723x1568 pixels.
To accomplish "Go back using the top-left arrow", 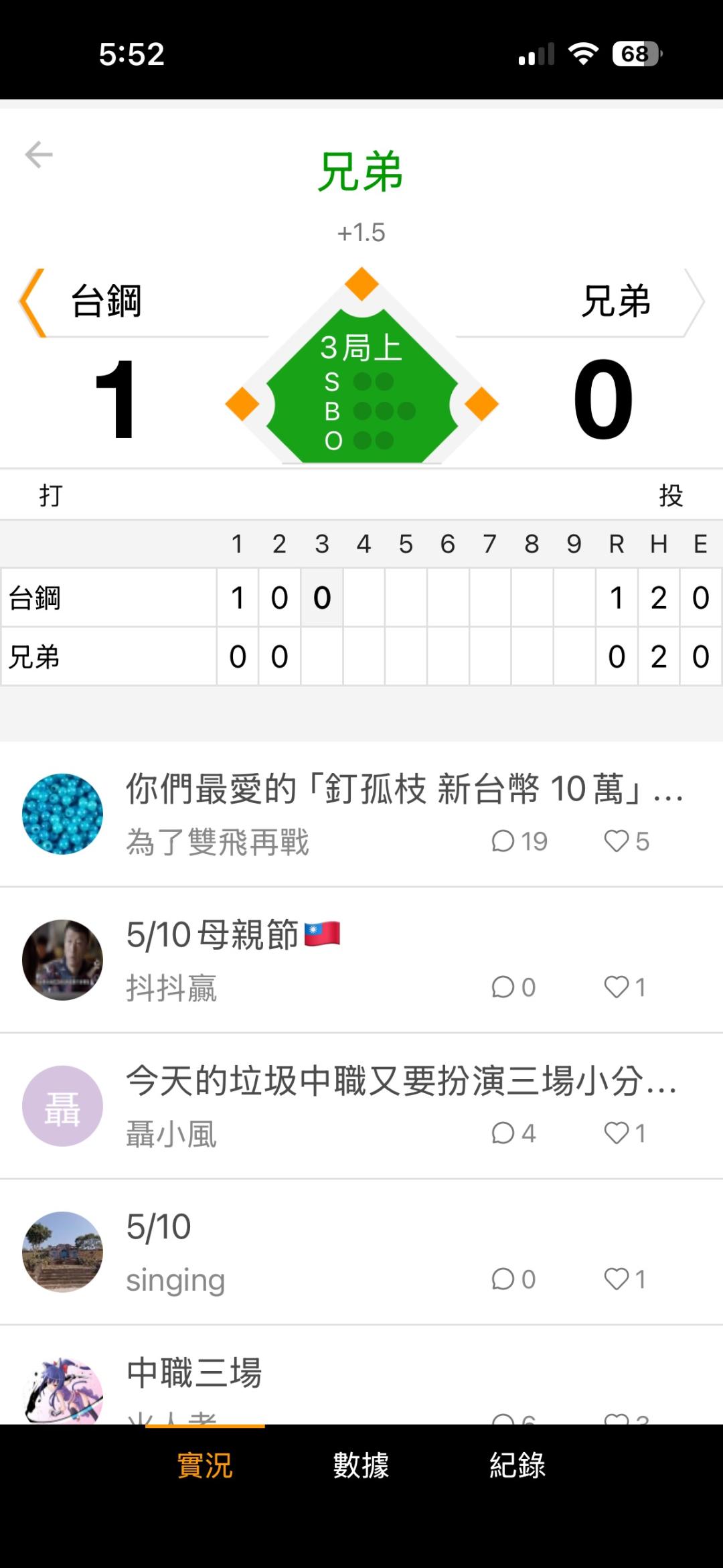I will 39,155.
